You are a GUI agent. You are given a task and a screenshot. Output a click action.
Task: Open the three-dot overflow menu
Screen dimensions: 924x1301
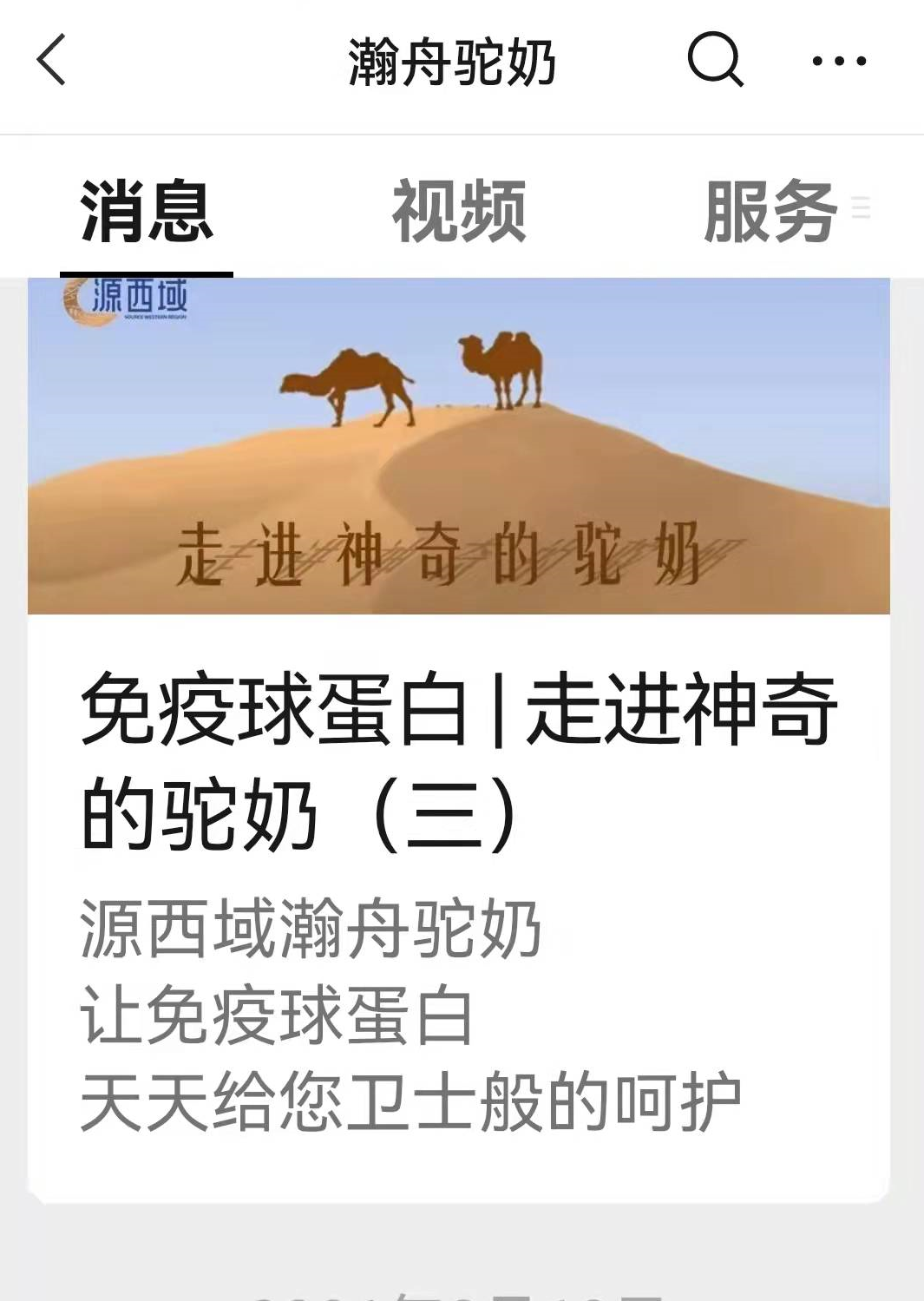838,61
